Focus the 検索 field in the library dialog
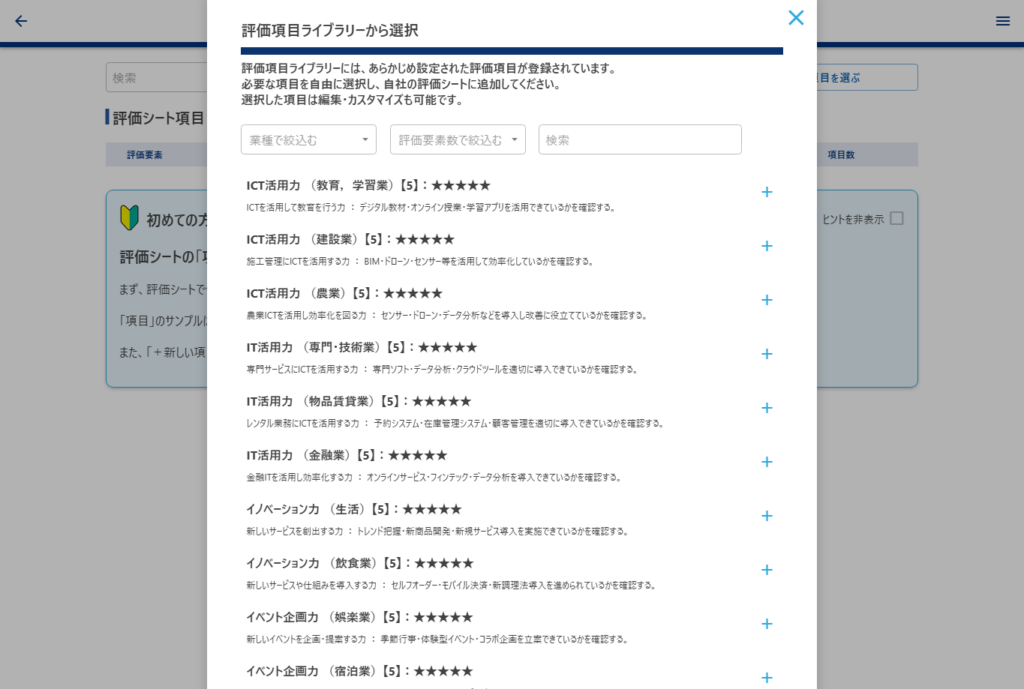The width and height of the screenshot is (1024, 689). [640, 140]
